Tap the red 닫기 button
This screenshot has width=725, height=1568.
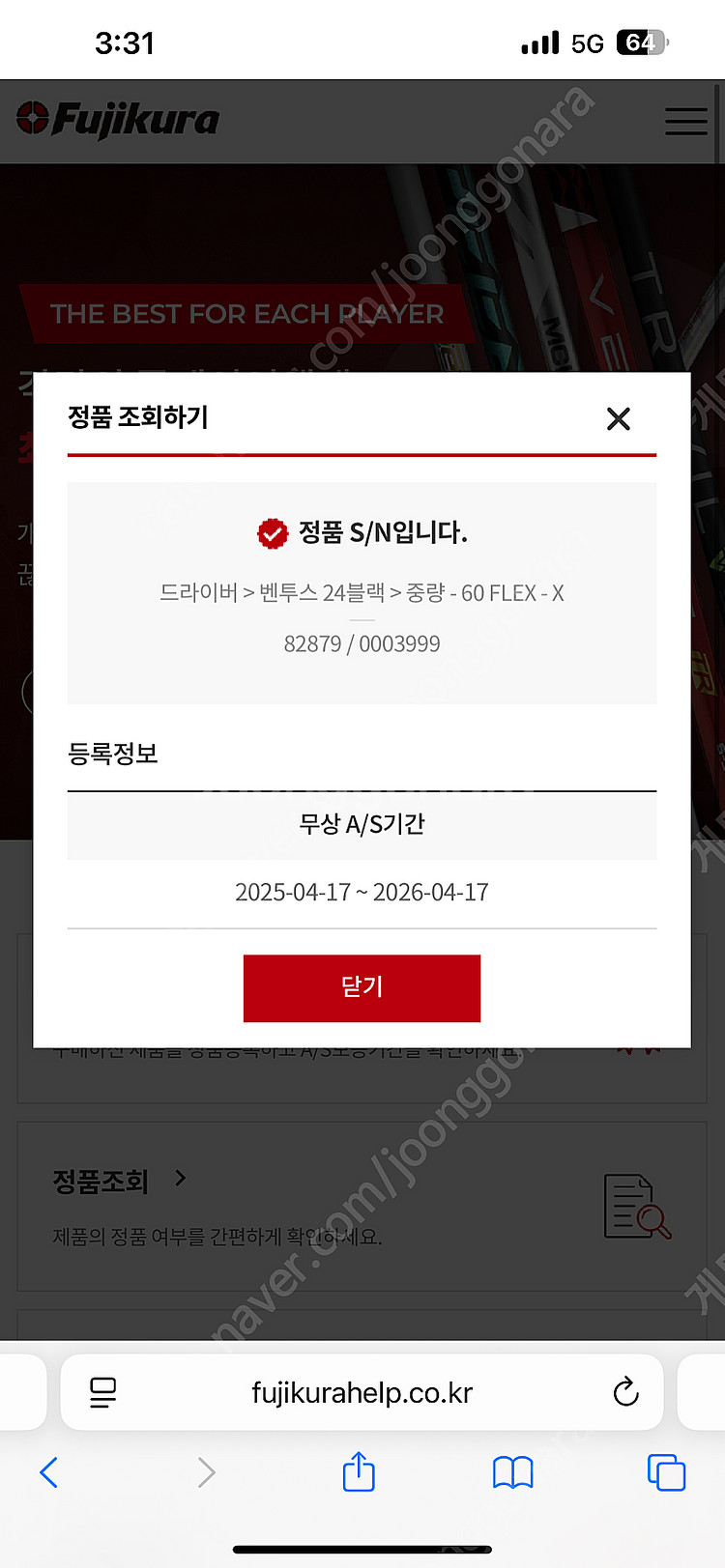coord(362,987)
